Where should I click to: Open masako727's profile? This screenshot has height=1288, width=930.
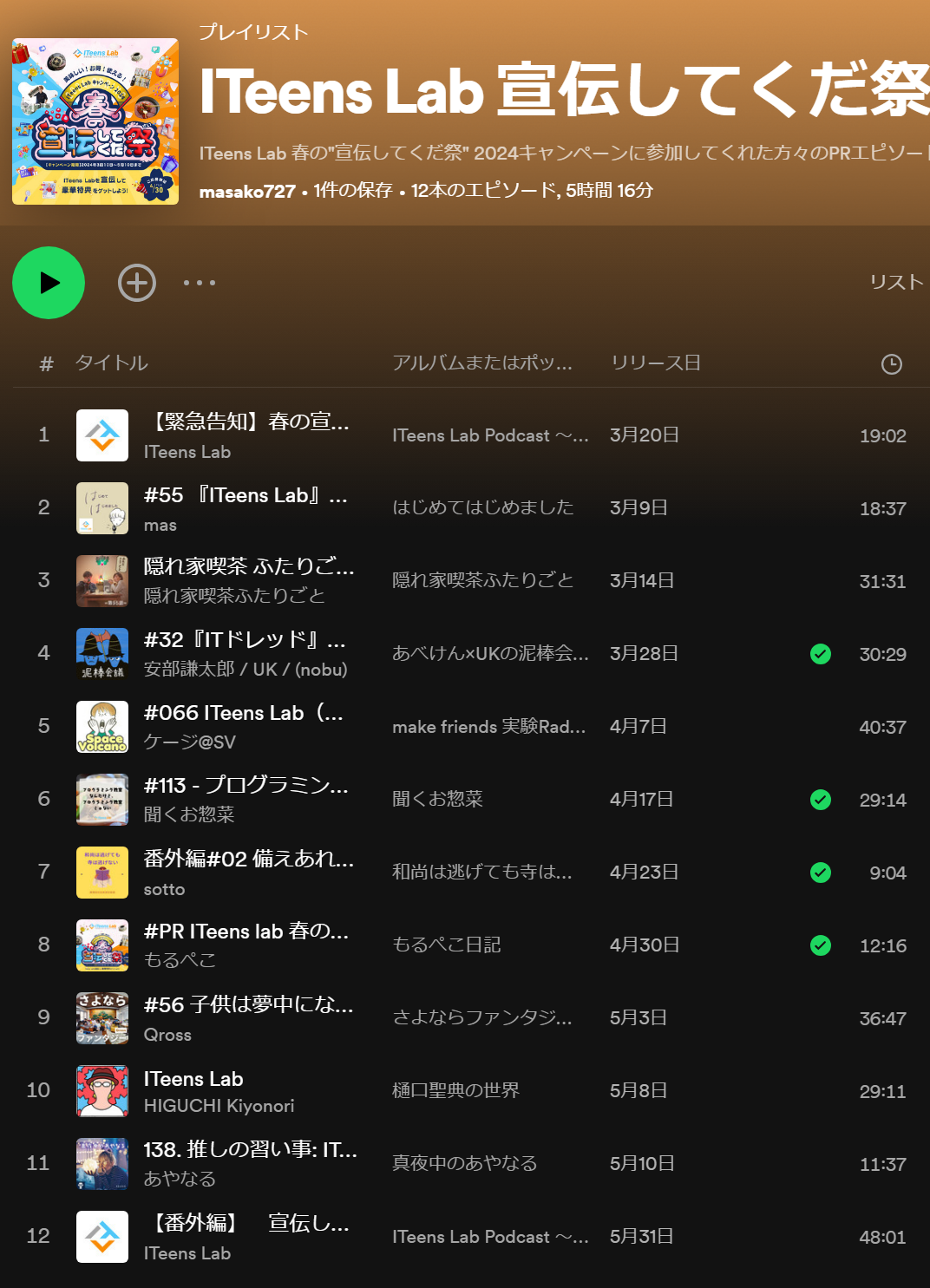point(247,192)
